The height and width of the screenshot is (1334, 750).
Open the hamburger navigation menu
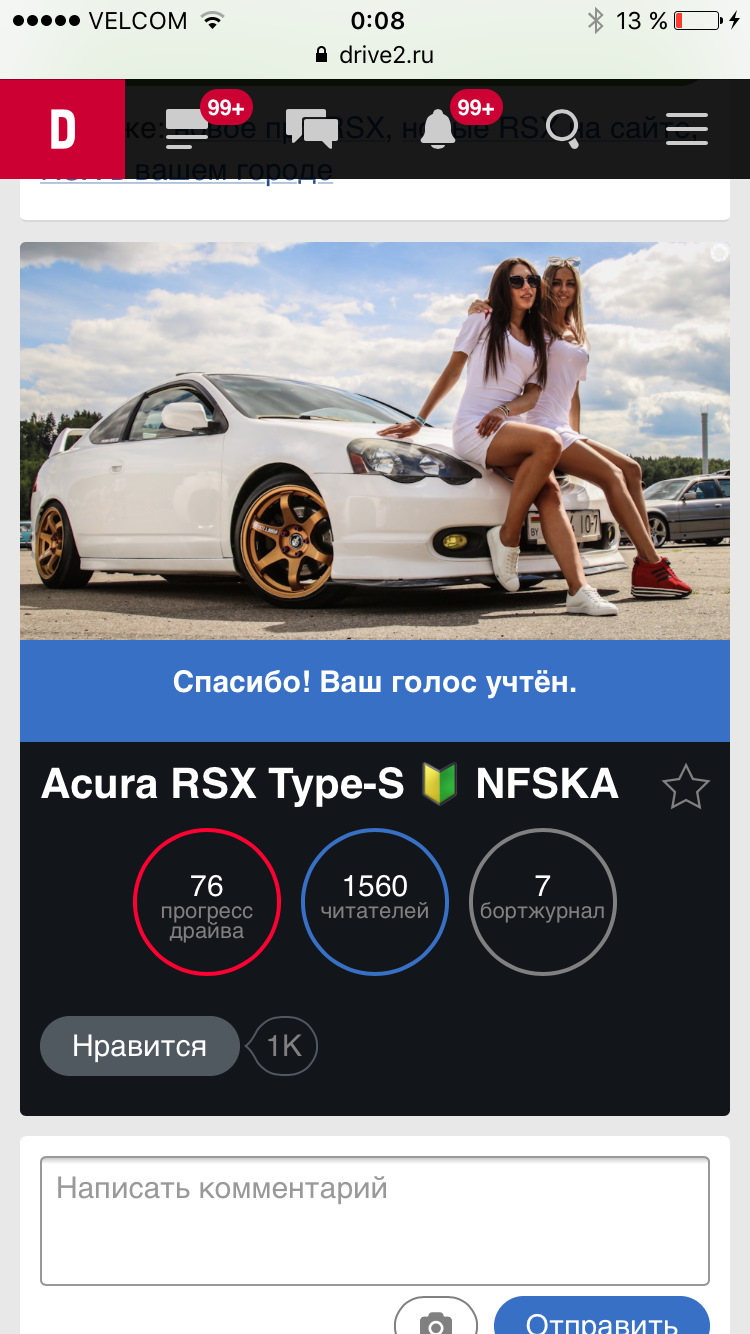pos(687,129)
